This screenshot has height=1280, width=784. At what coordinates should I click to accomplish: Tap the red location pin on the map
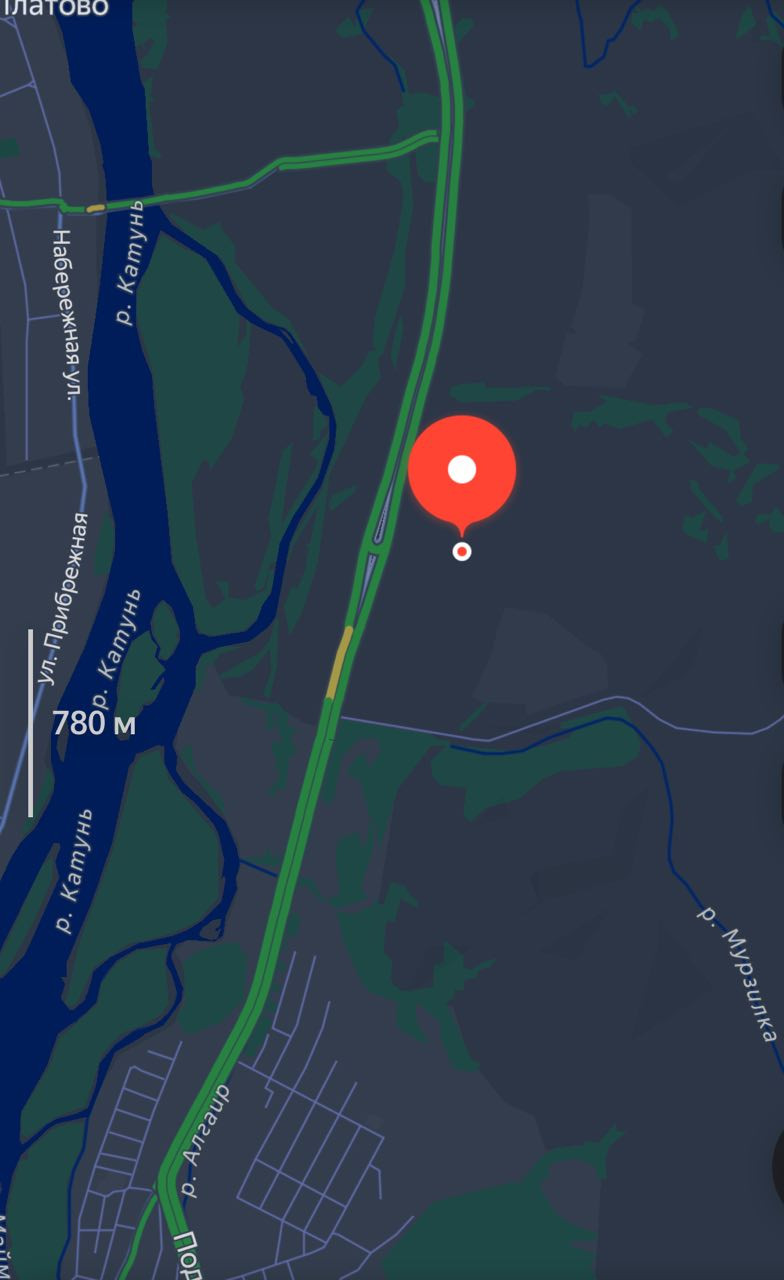[461, 470]
